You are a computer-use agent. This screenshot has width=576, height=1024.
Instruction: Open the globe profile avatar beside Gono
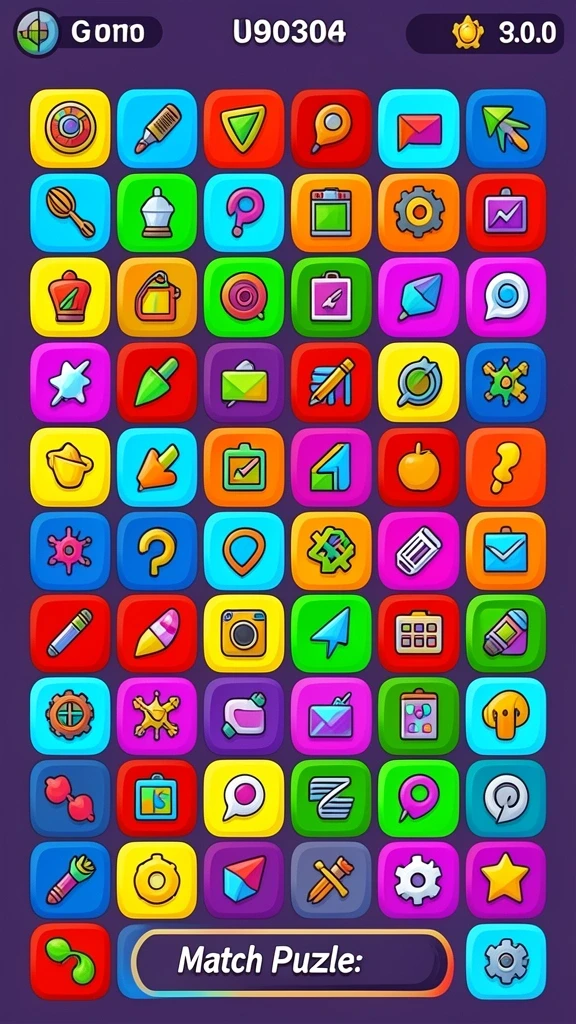pos(37,32)
